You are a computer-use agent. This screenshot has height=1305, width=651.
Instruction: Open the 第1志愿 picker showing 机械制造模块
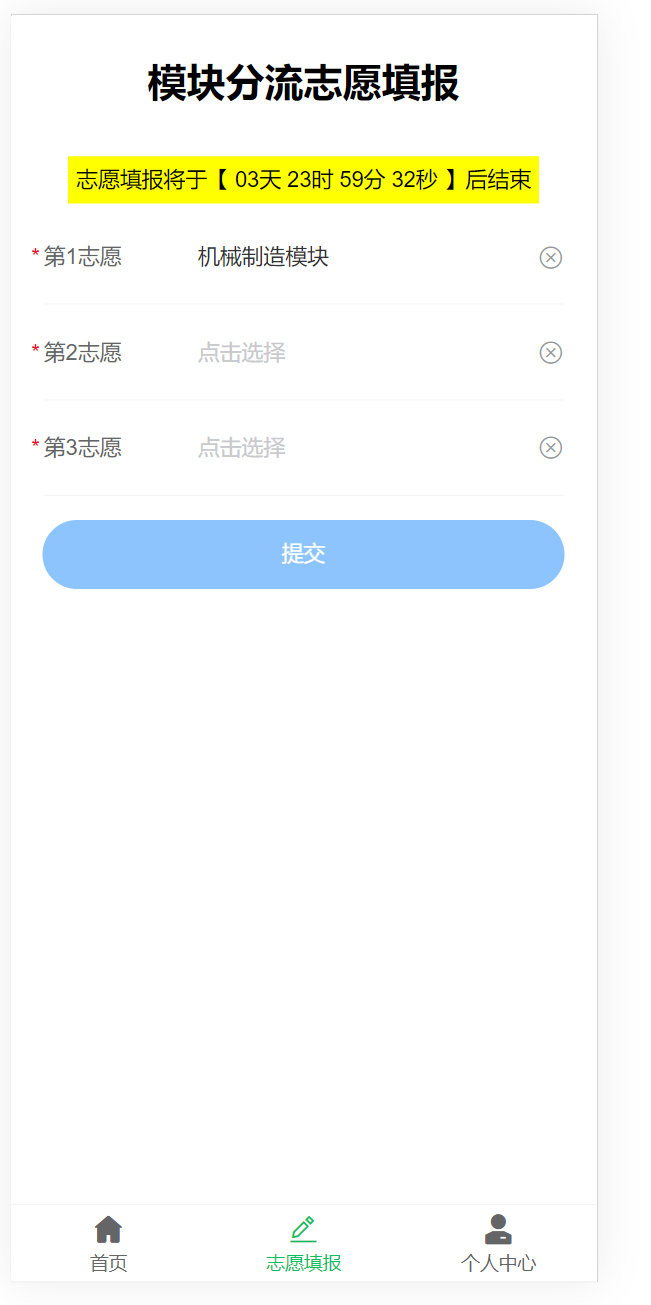click(361, 258)
